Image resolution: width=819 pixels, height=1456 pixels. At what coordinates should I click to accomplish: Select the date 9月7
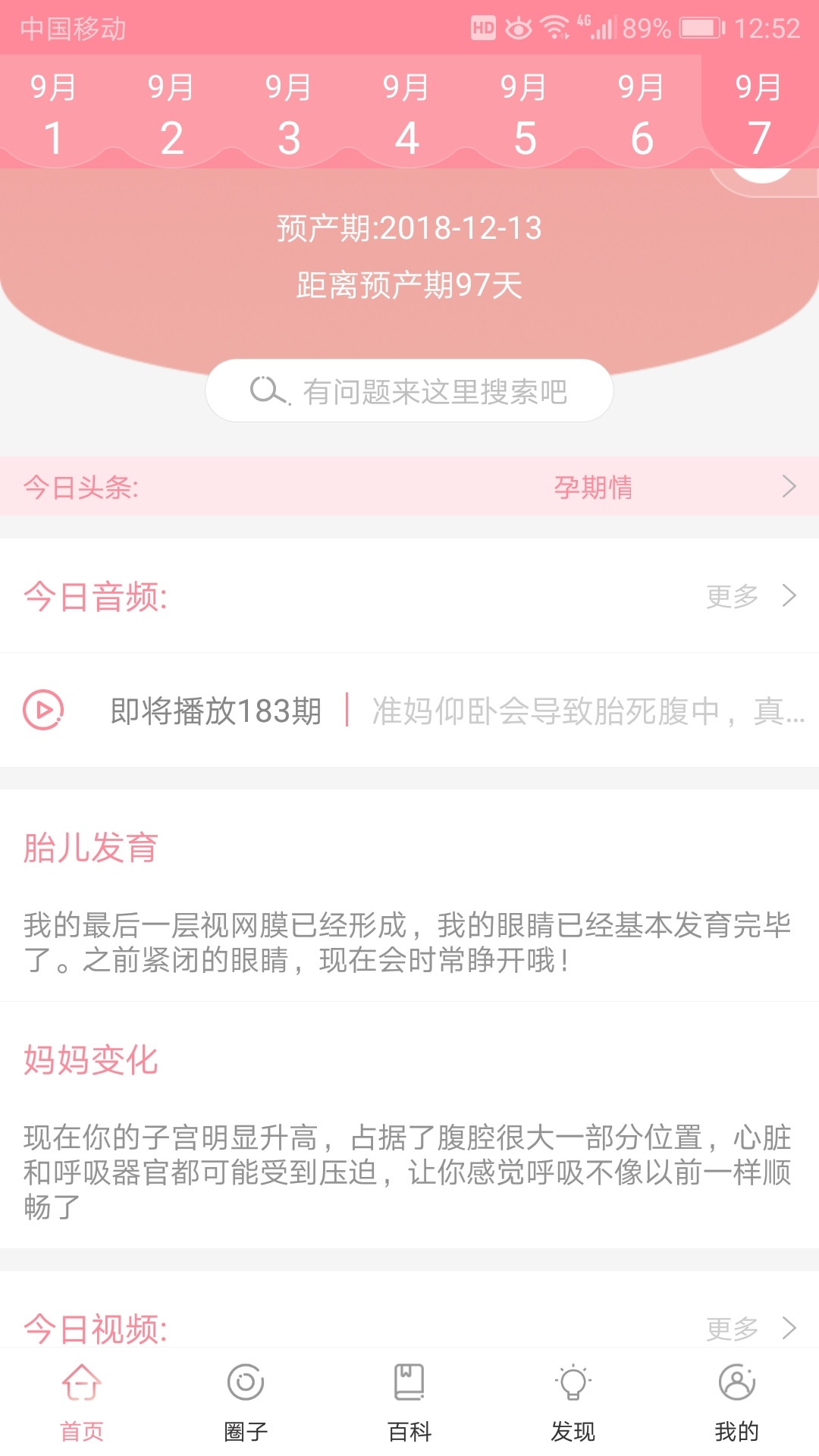(759, 114)
